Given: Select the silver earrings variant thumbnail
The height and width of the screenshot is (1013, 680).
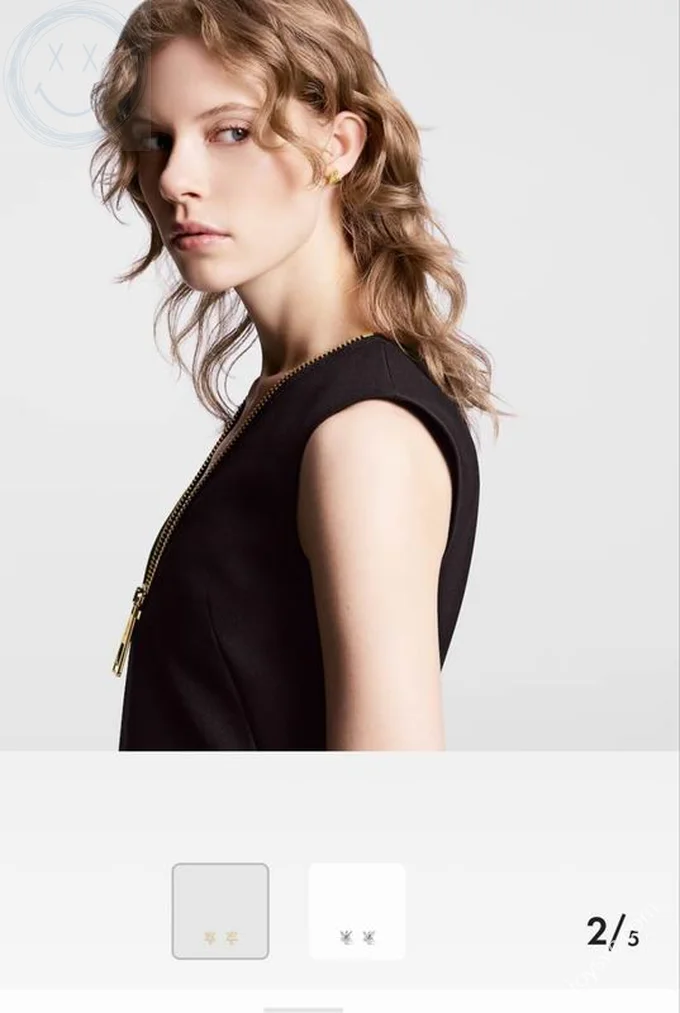Looking at the screenshot, I should [x=357, y=911].
